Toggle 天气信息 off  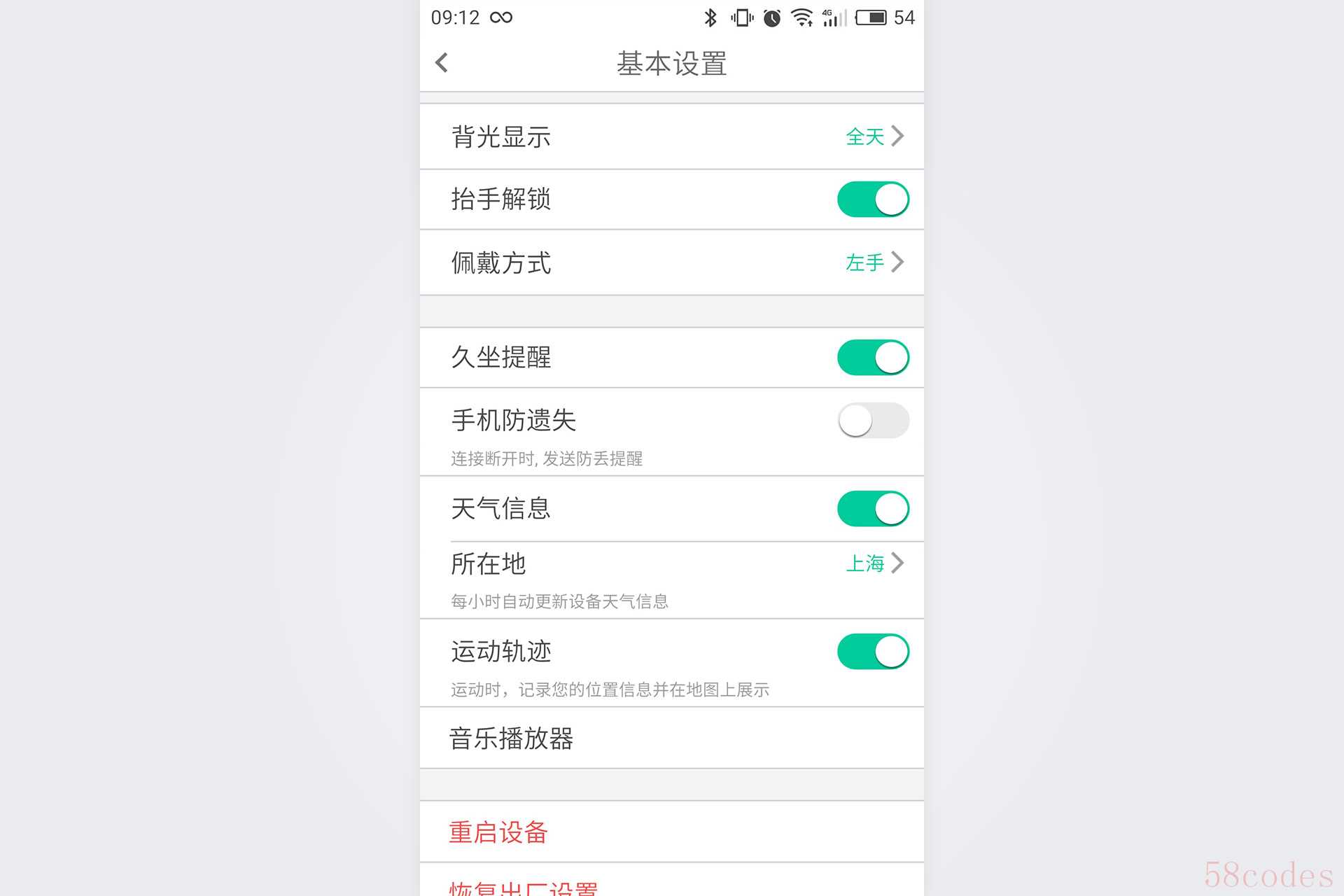pos(872,509)
